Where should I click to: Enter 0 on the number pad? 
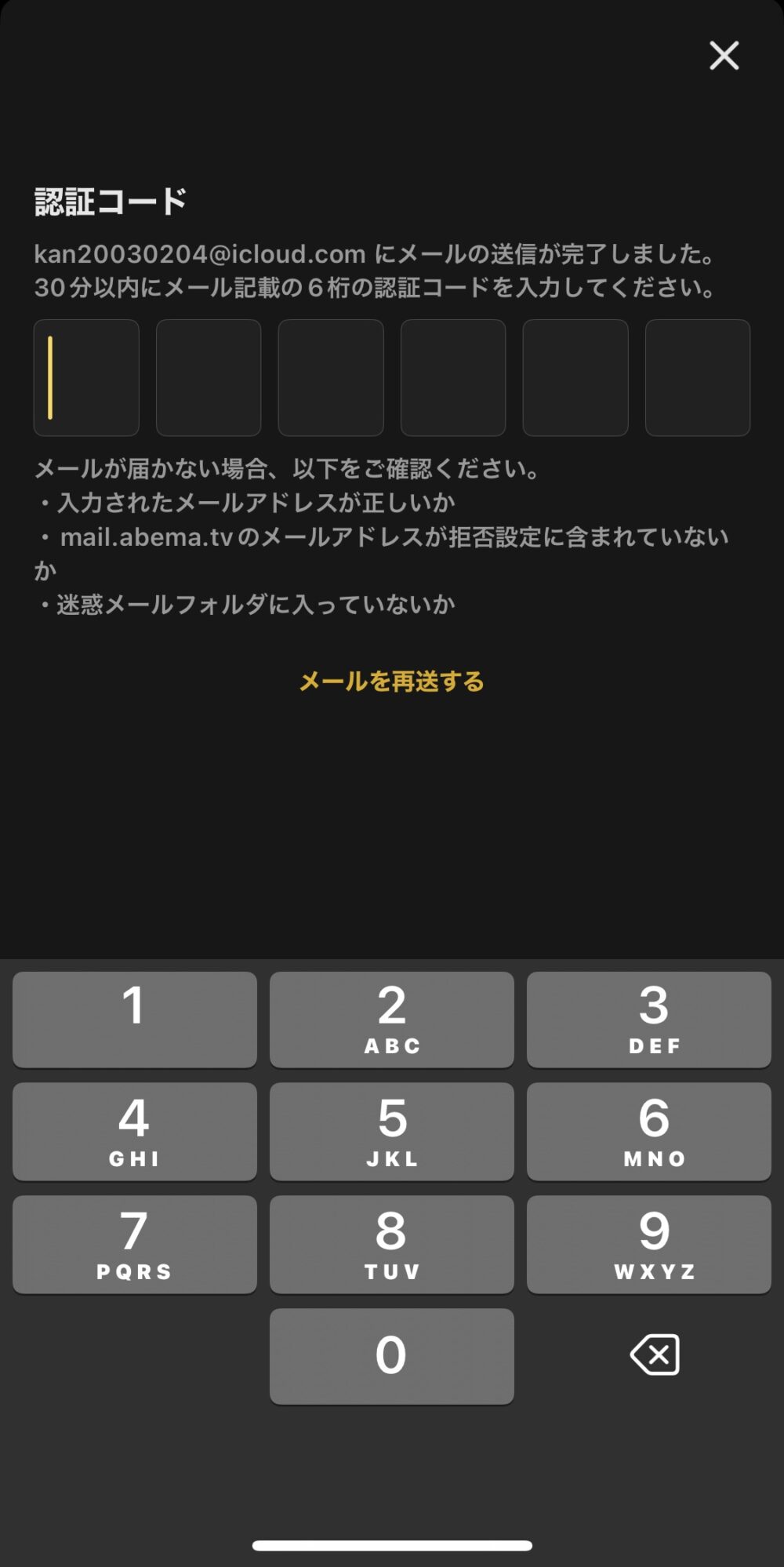[x=391, y=1355]
